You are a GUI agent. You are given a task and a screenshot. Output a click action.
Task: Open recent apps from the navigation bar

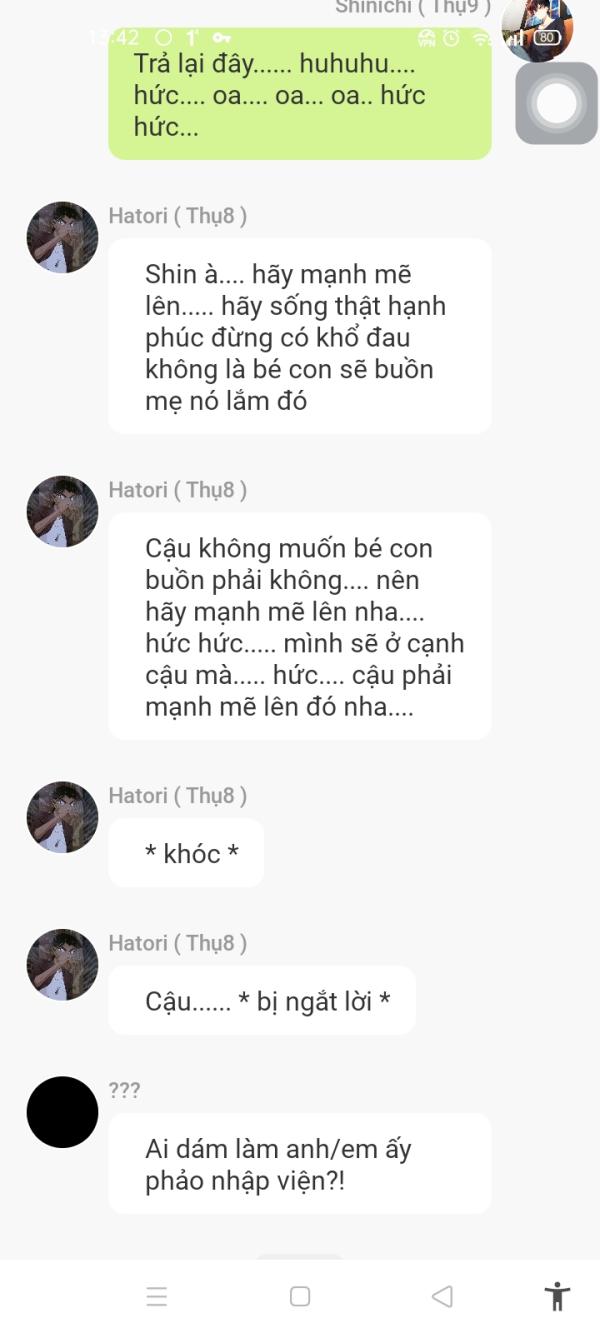tap(157, 1297)
